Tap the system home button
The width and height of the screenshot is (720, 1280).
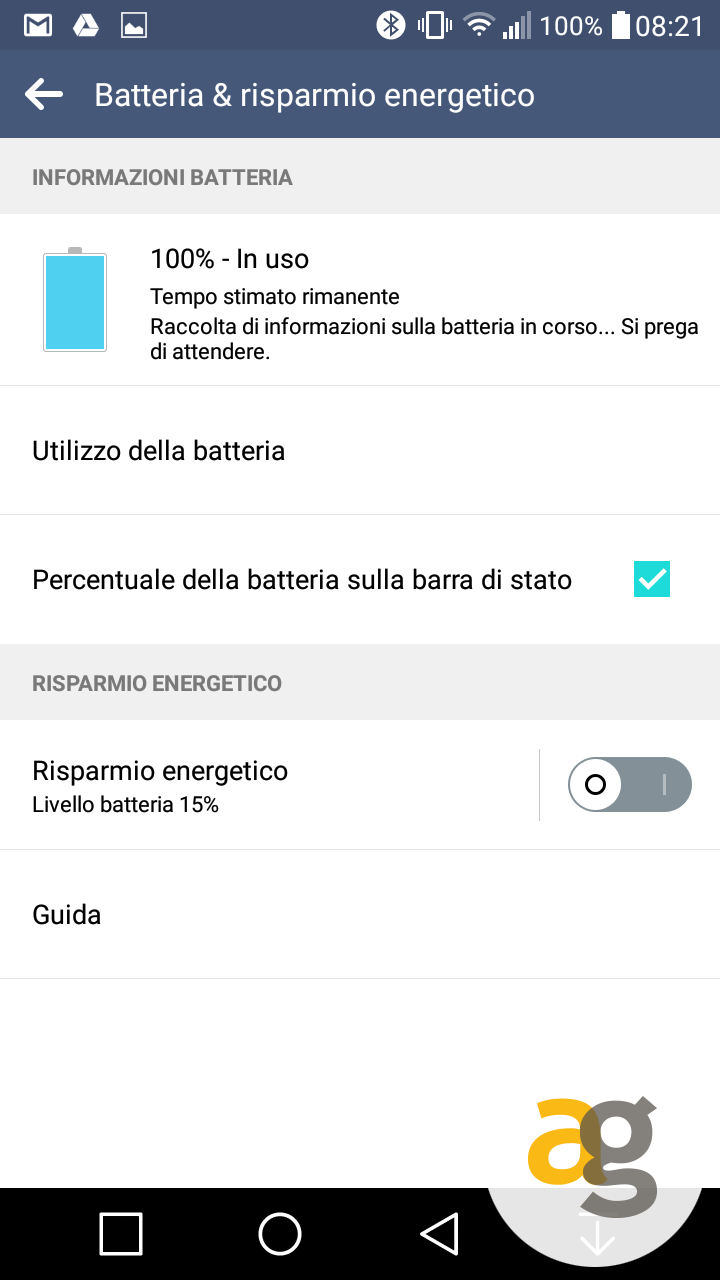pyautogui.click(x=280, y=1234)
